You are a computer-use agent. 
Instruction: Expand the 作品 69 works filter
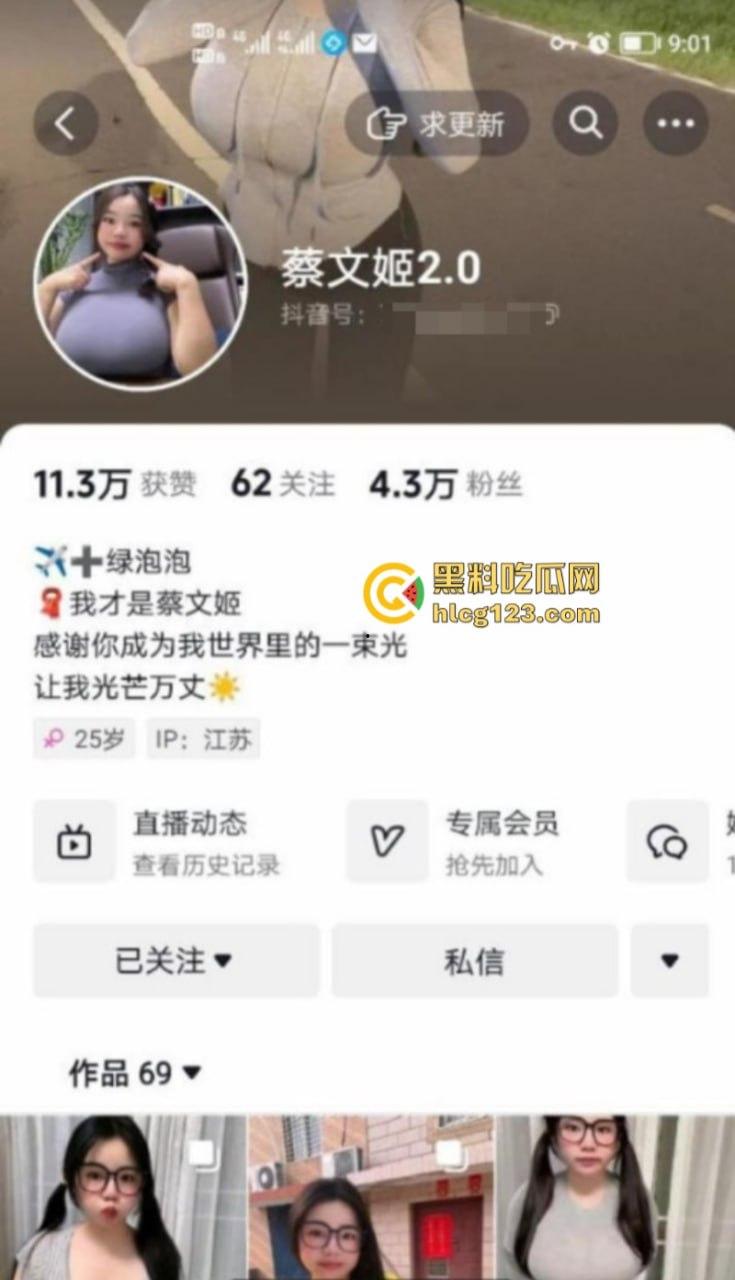188,1073
